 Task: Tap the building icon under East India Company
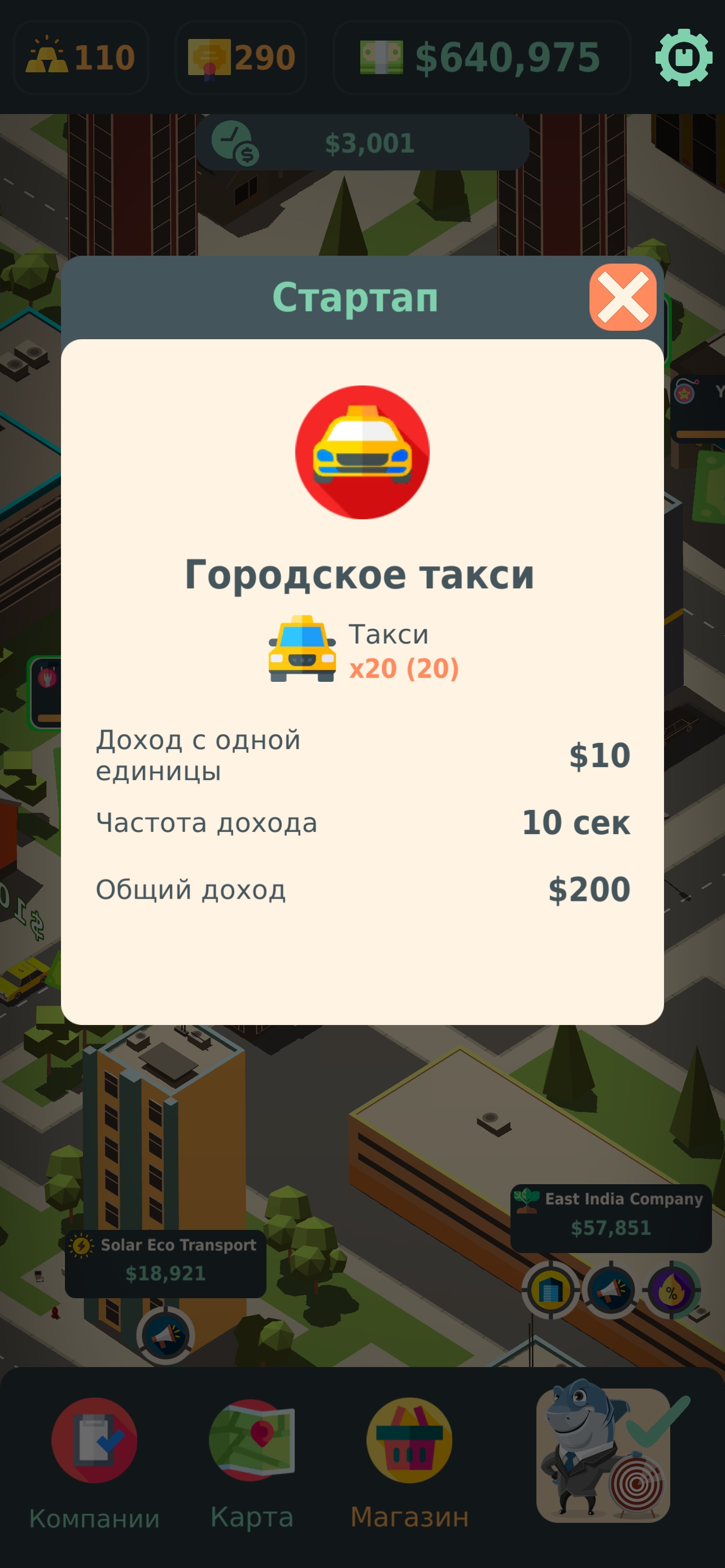(551, 1290)
